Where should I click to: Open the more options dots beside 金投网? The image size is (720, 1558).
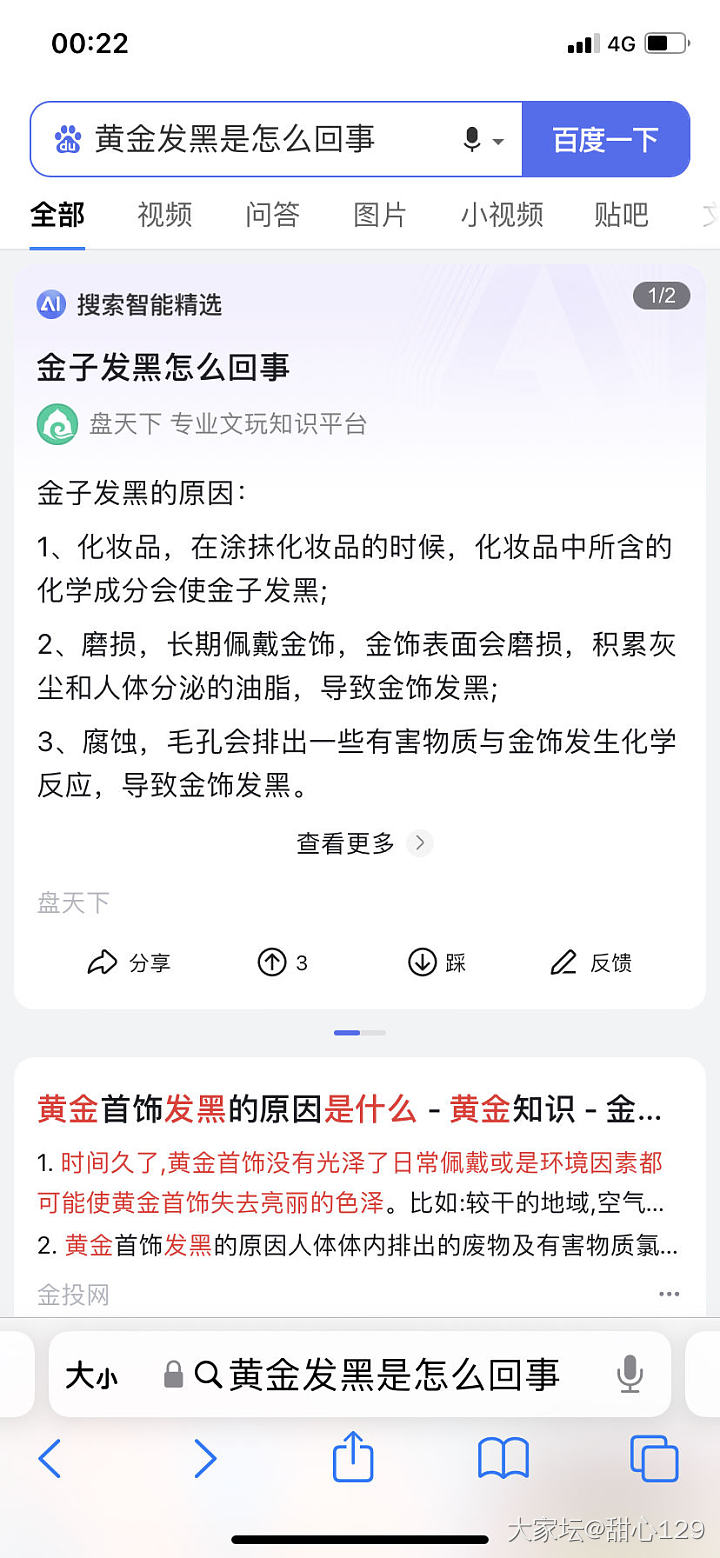(x=669, y=1294)
